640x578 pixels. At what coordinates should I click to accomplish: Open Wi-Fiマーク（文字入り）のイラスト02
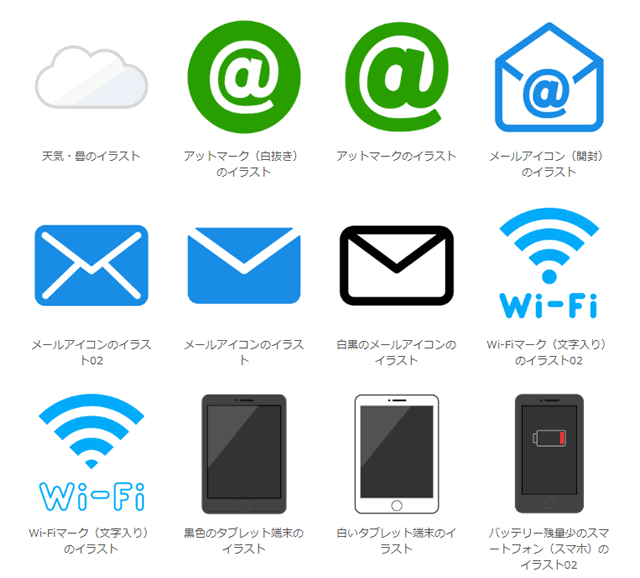(547, 265)
